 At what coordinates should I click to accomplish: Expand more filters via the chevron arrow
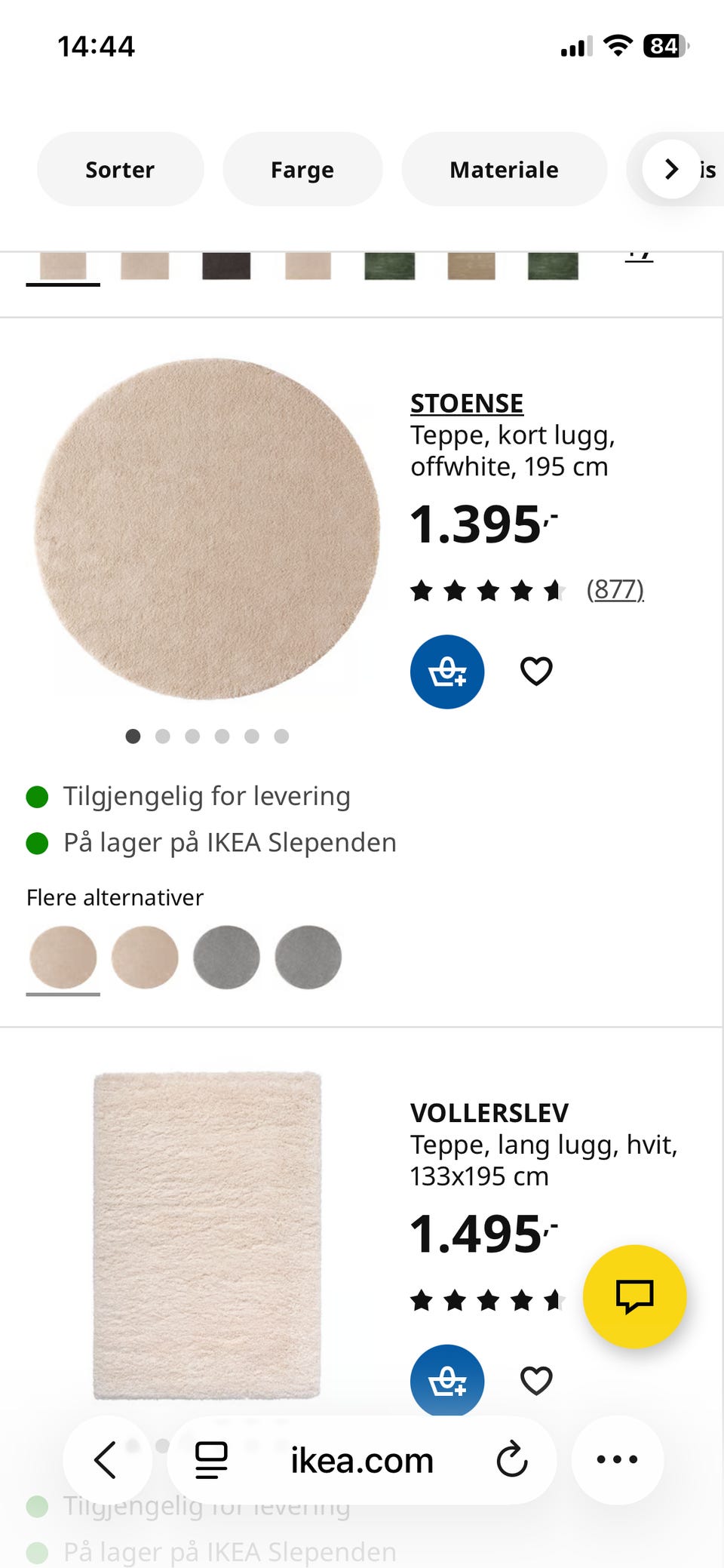point(670,169)
